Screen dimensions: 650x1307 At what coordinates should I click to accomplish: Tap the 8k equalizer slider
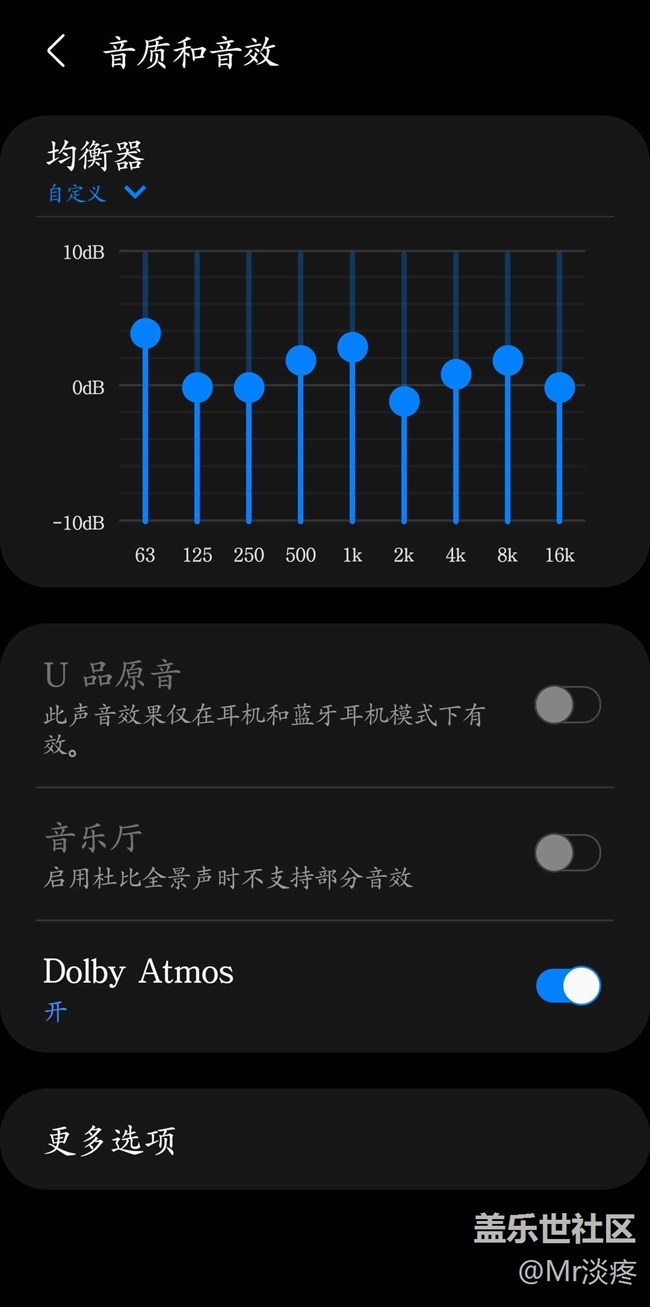click(x=508, y=360)
